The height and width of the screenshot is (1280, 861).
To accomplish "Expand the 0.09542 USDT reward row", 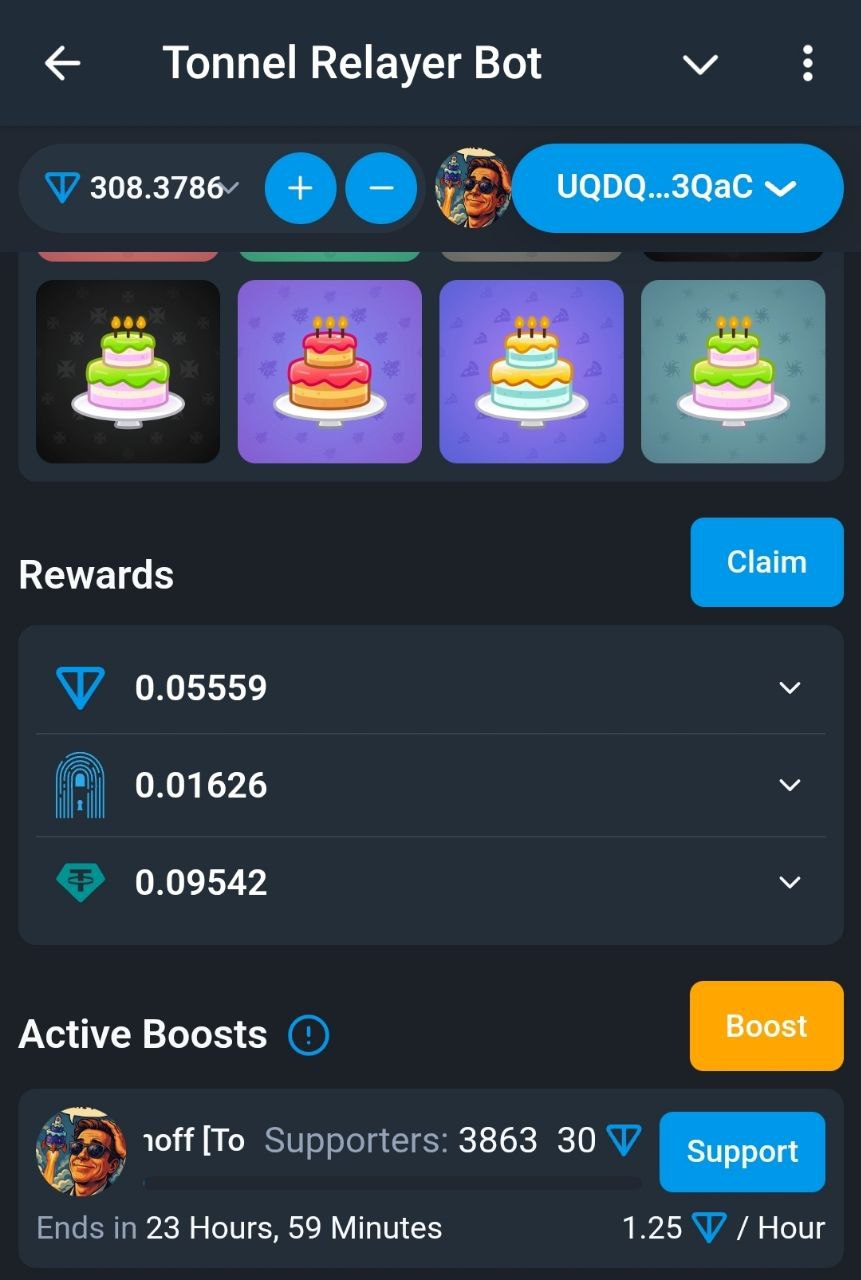I will click(789, 882).
